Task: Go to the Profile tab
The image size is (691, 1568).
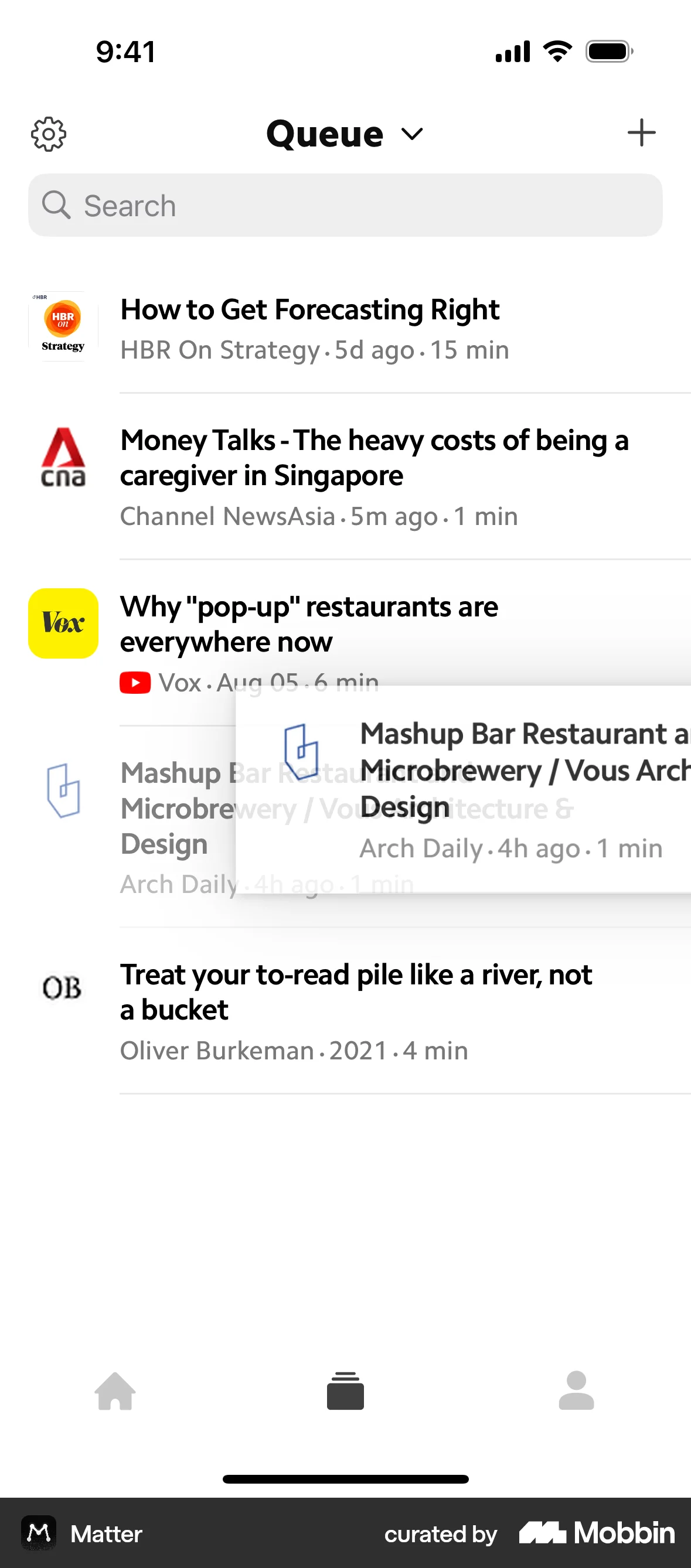Action: click(576, 1390)
